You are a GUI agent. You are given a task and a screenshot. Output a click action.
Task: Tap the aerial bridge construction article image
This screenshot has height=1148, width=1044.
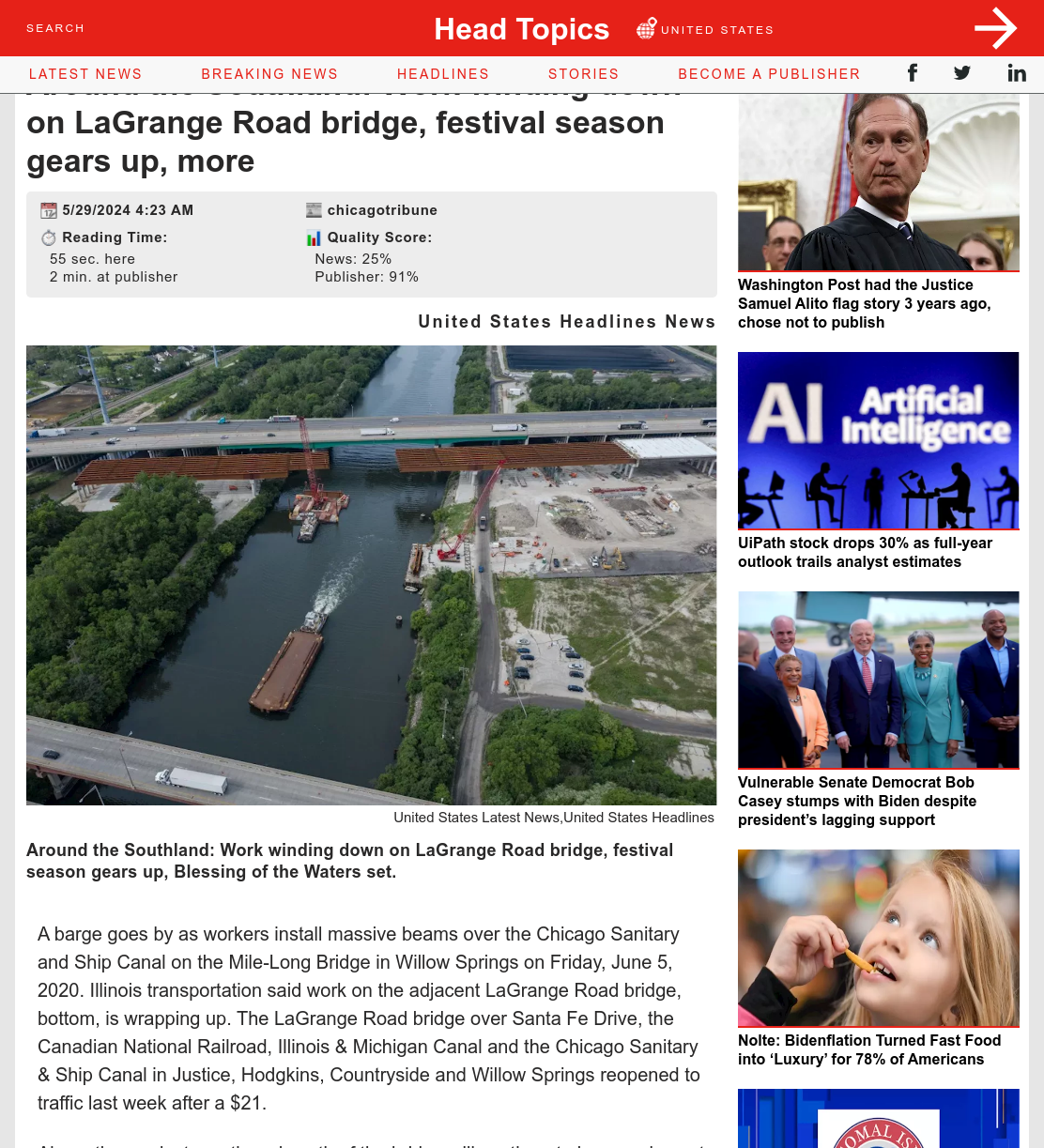[x=371, y=575]
